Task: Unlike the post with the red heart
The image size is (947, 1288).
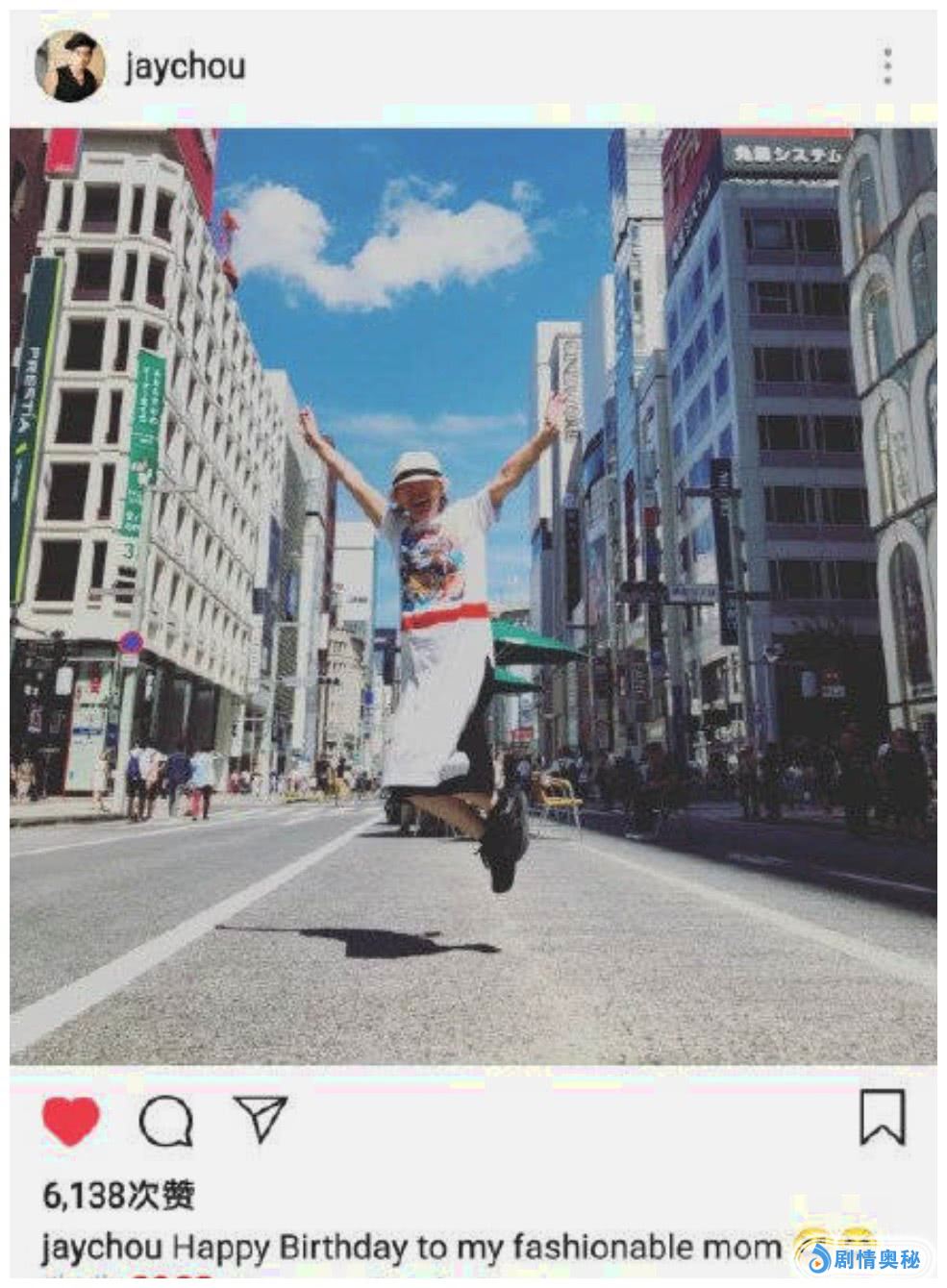Action: tap(71, 1121)
